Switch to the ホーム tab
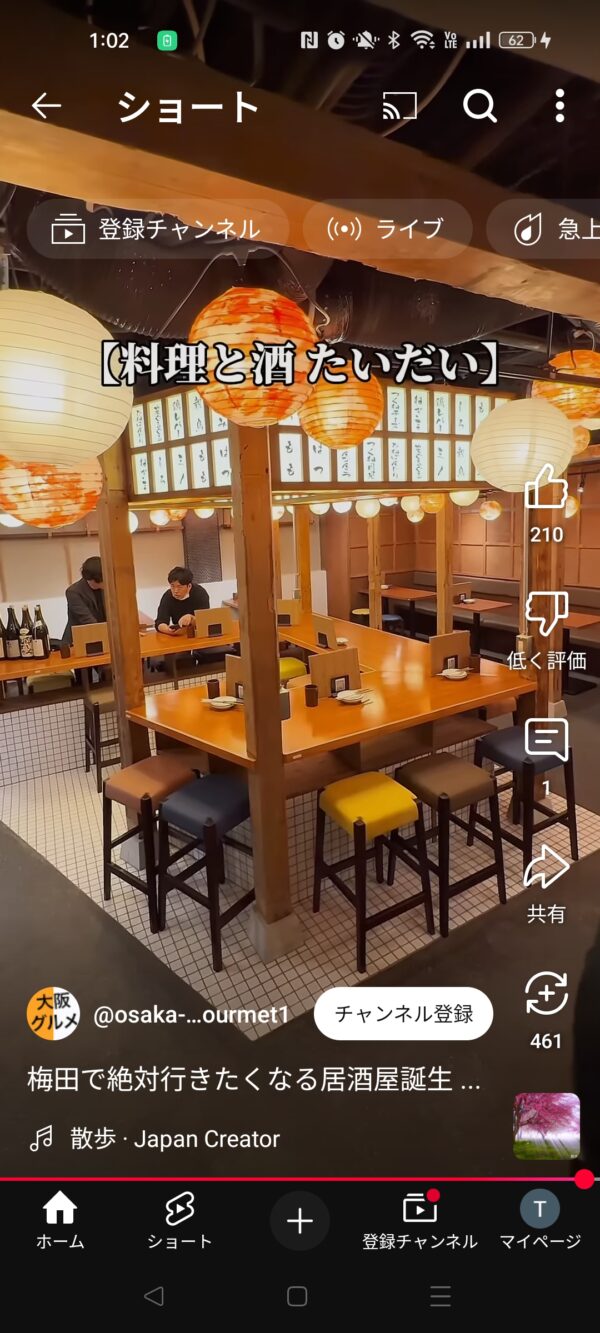The image size is (600, 1333). click(x=60, y=1221)
